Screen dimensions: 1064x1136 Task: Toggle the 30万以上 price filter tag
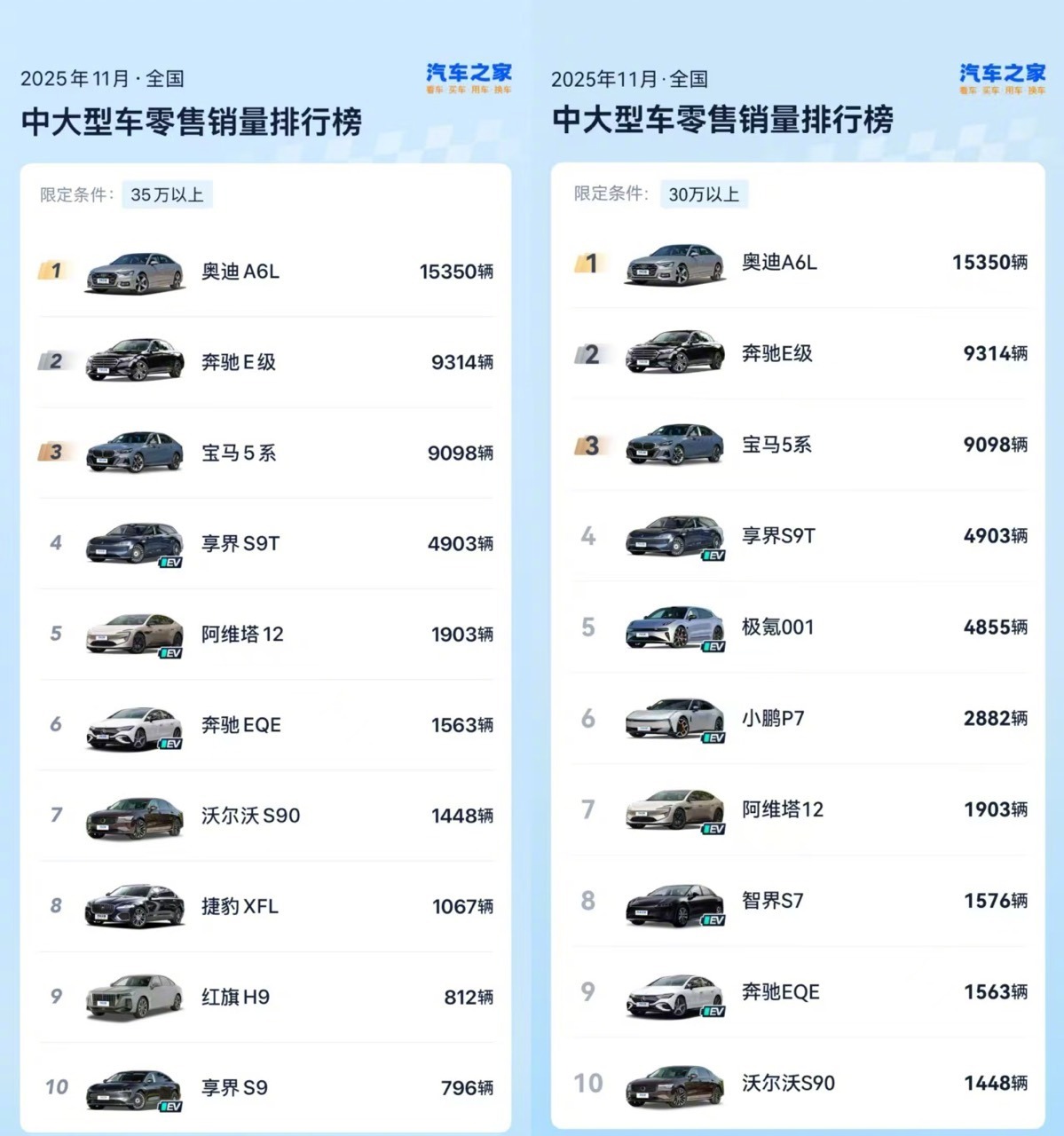click(x=706, y=194)
